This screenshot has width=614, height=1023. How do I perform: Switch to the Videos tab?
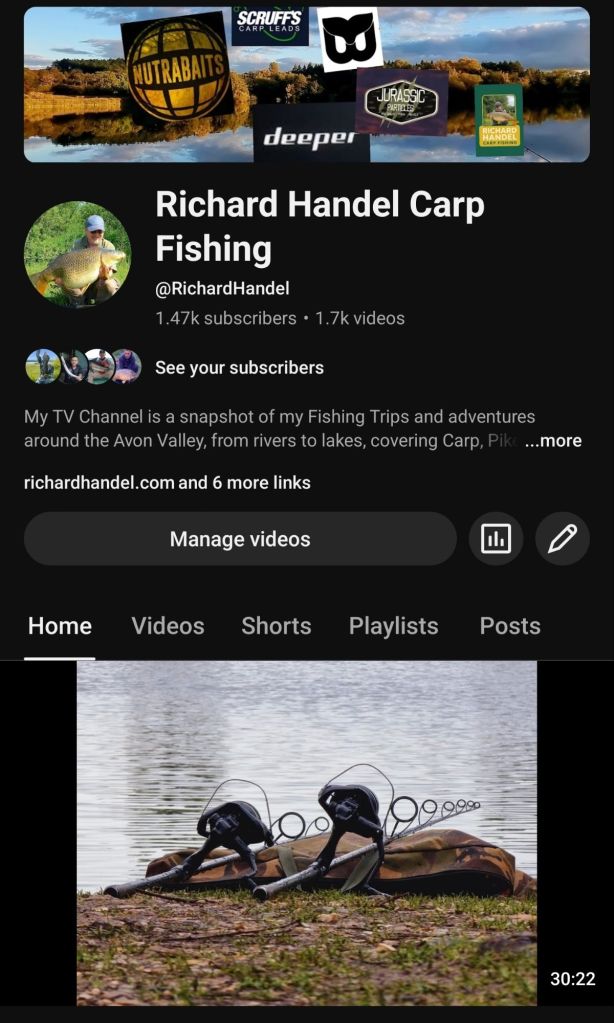168,626
